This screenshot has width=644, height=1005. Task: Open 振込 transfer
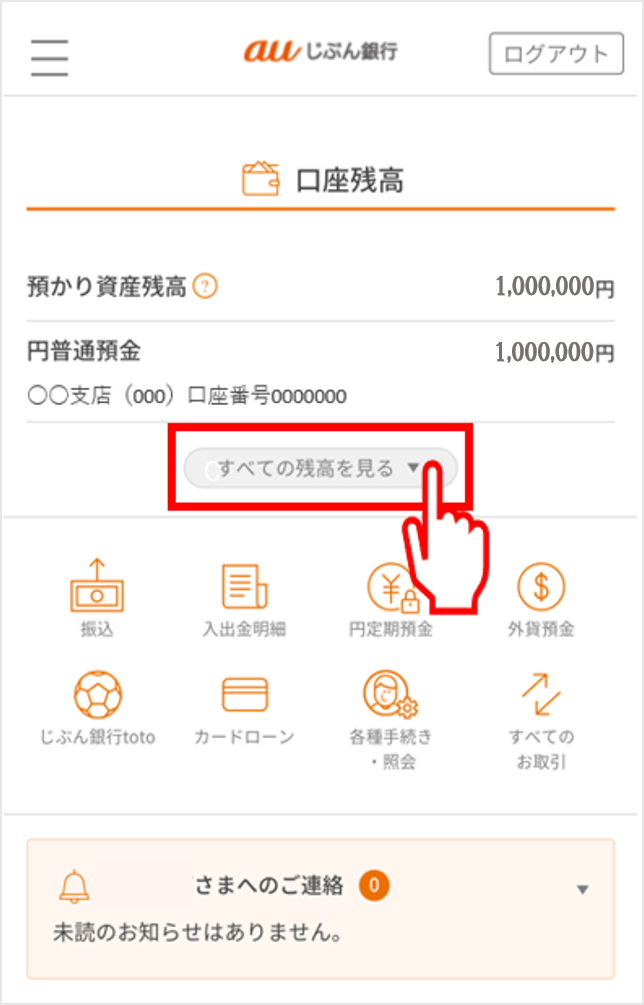click(97, 599)
